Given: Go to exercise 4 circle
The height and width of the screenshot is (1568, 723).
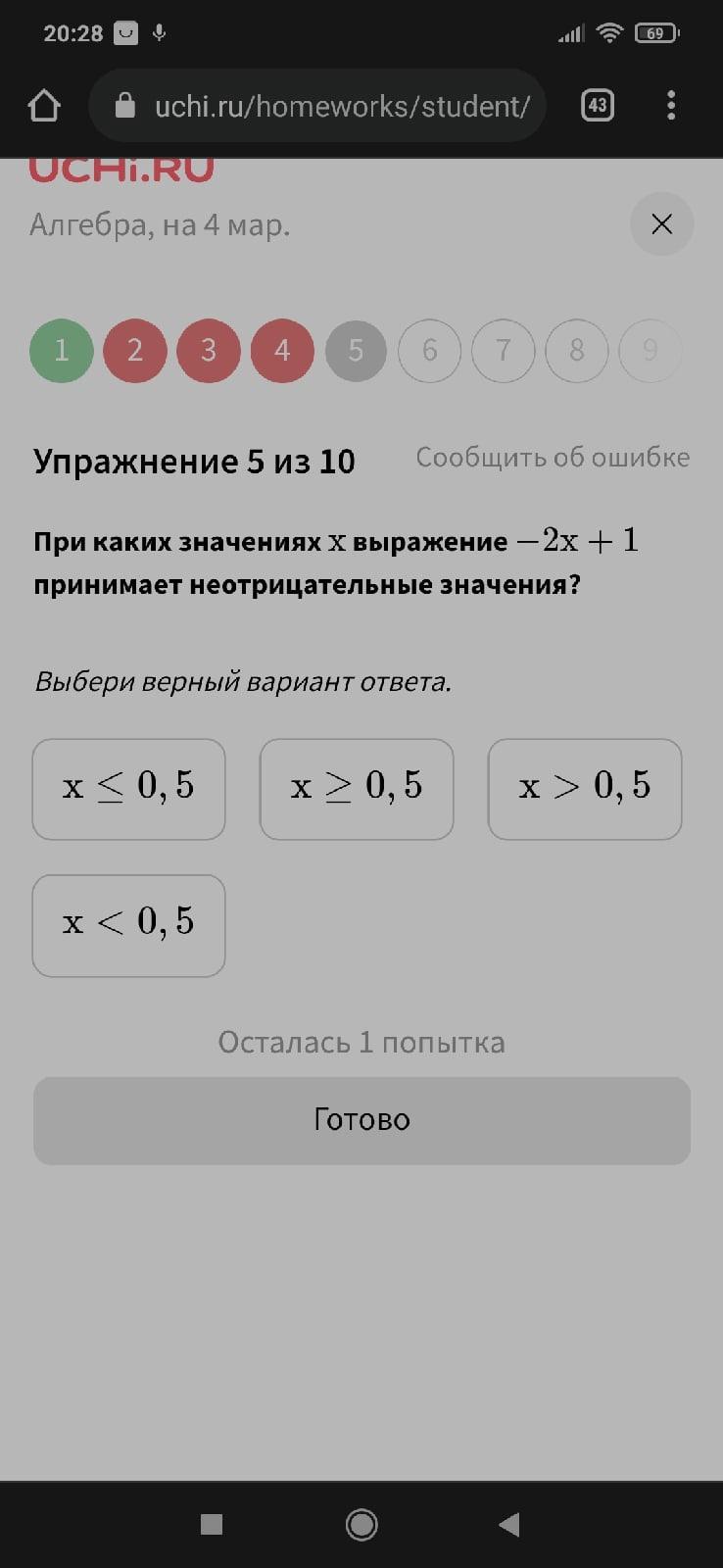Looking at the screenshot, I should pyautogui.click(x=282, y=350).
